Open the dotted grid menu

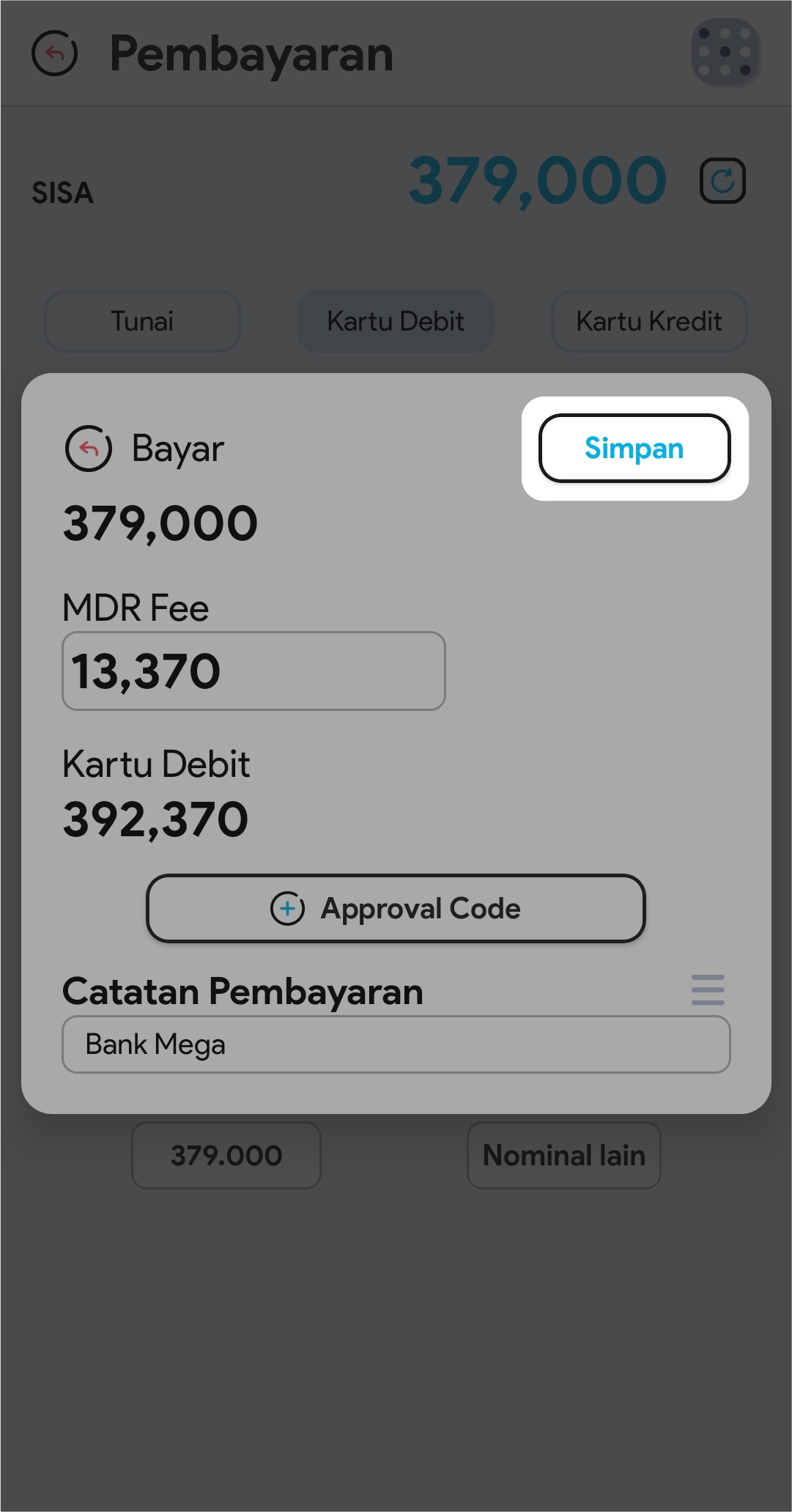[x=725, y=53]
